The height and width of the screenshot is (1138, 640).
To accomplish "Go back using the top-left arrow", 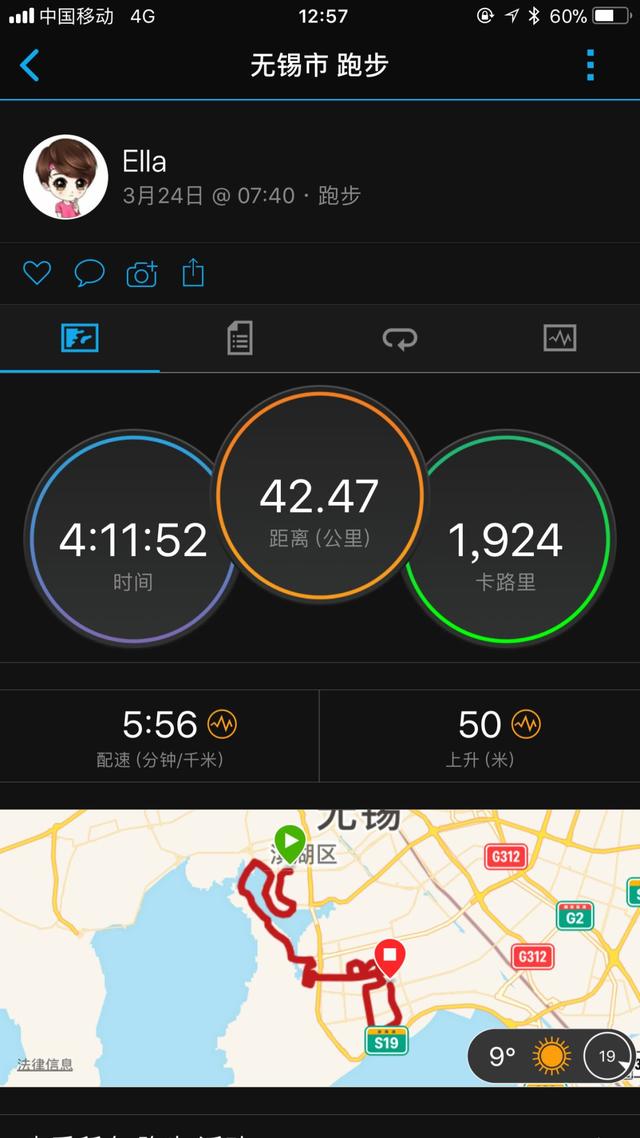I will pos(30,66).
